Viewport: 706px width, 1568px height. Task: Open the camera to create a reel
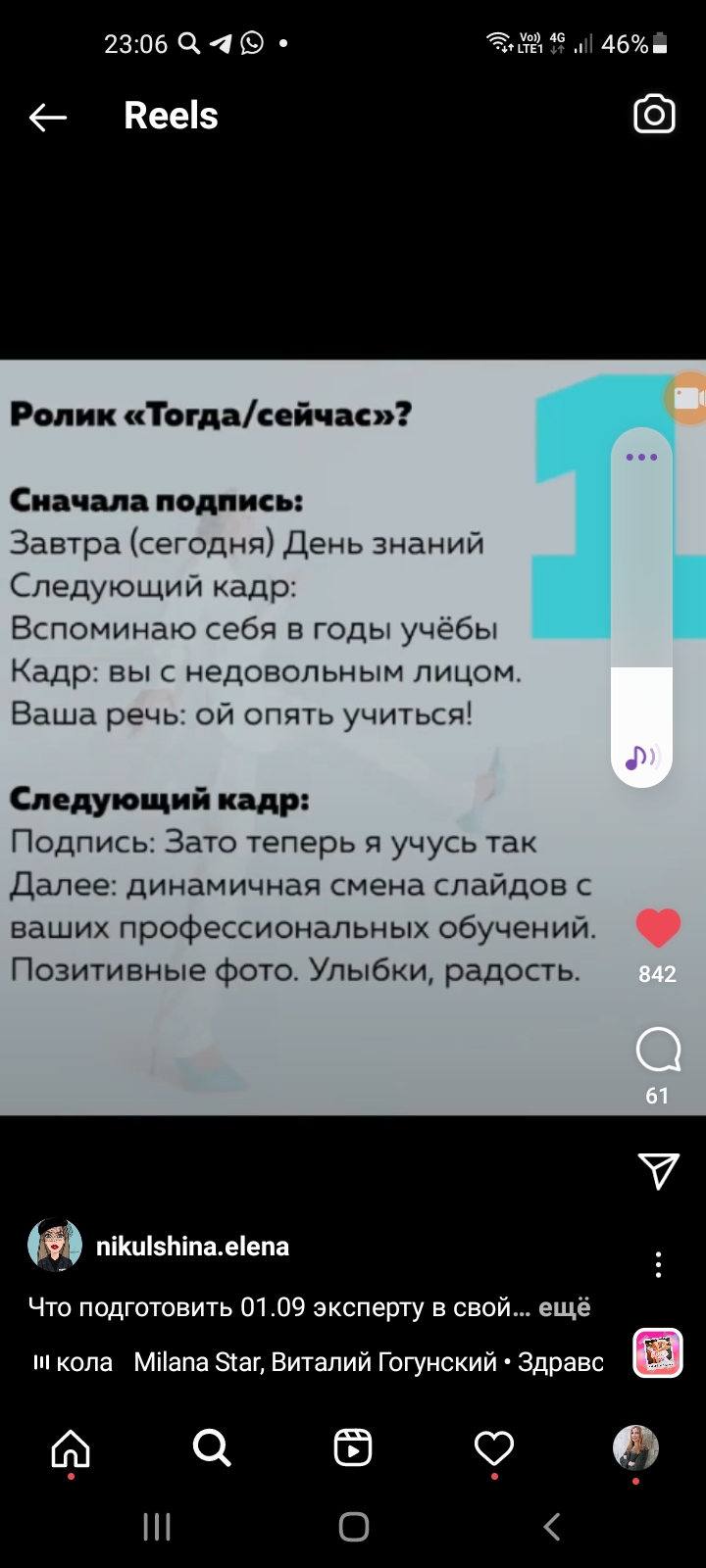coord(654,115)
